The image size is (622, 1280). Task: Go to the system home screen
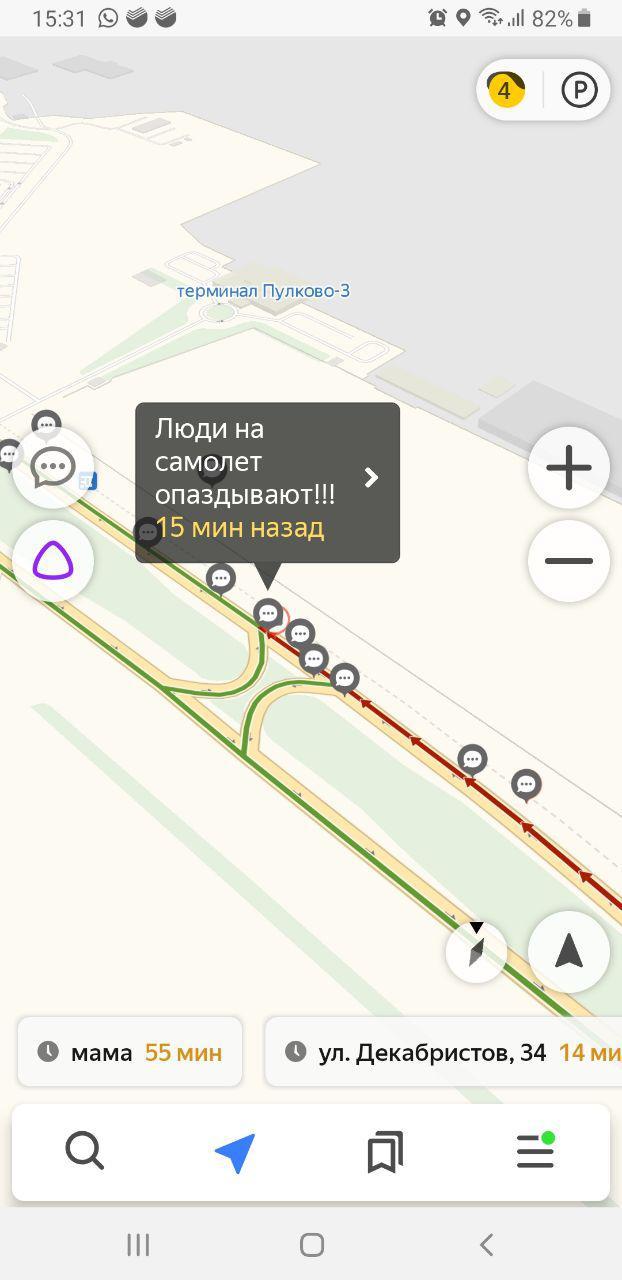click(311, 1245)
